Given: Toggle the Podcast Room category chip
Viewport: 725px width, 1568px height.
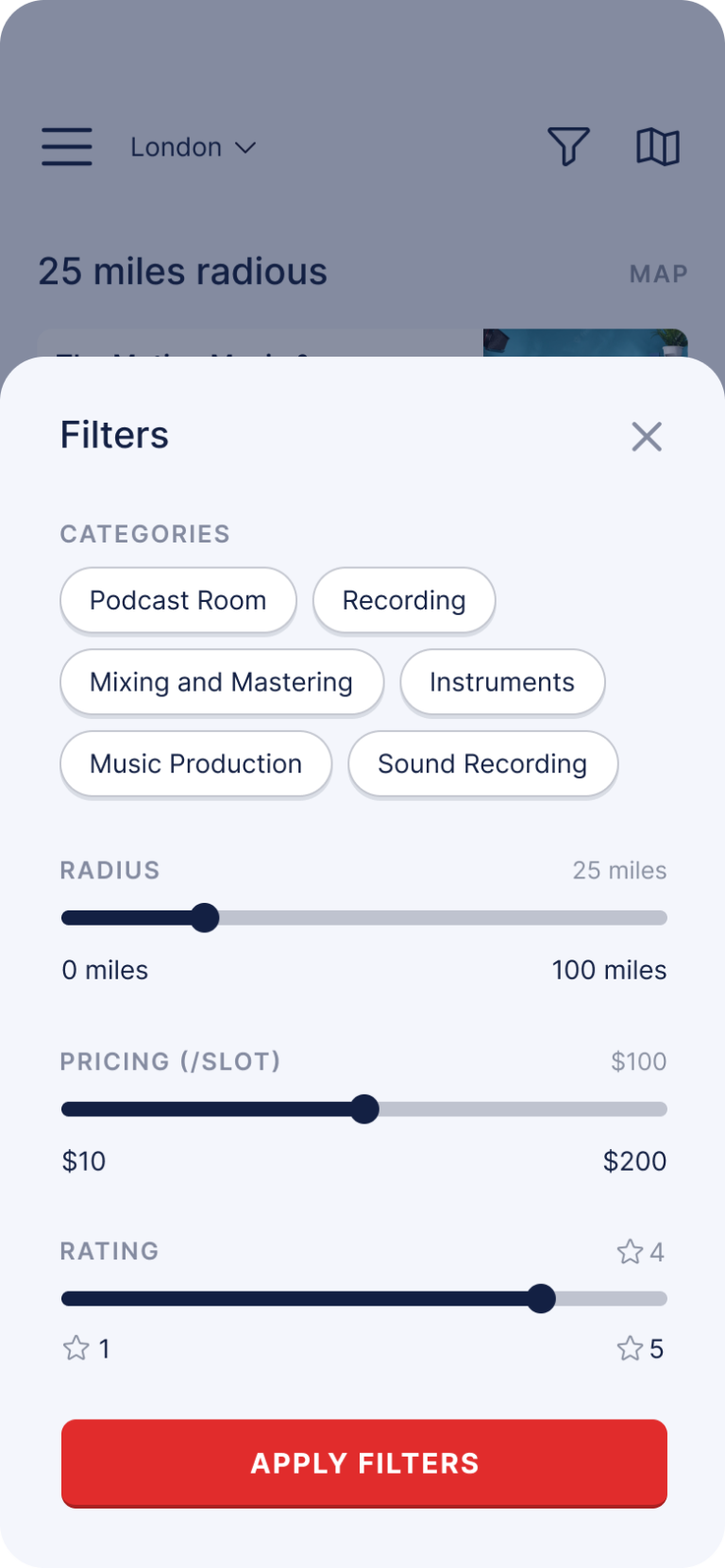Looking at the screenshot, I should [x=177, y=600].
